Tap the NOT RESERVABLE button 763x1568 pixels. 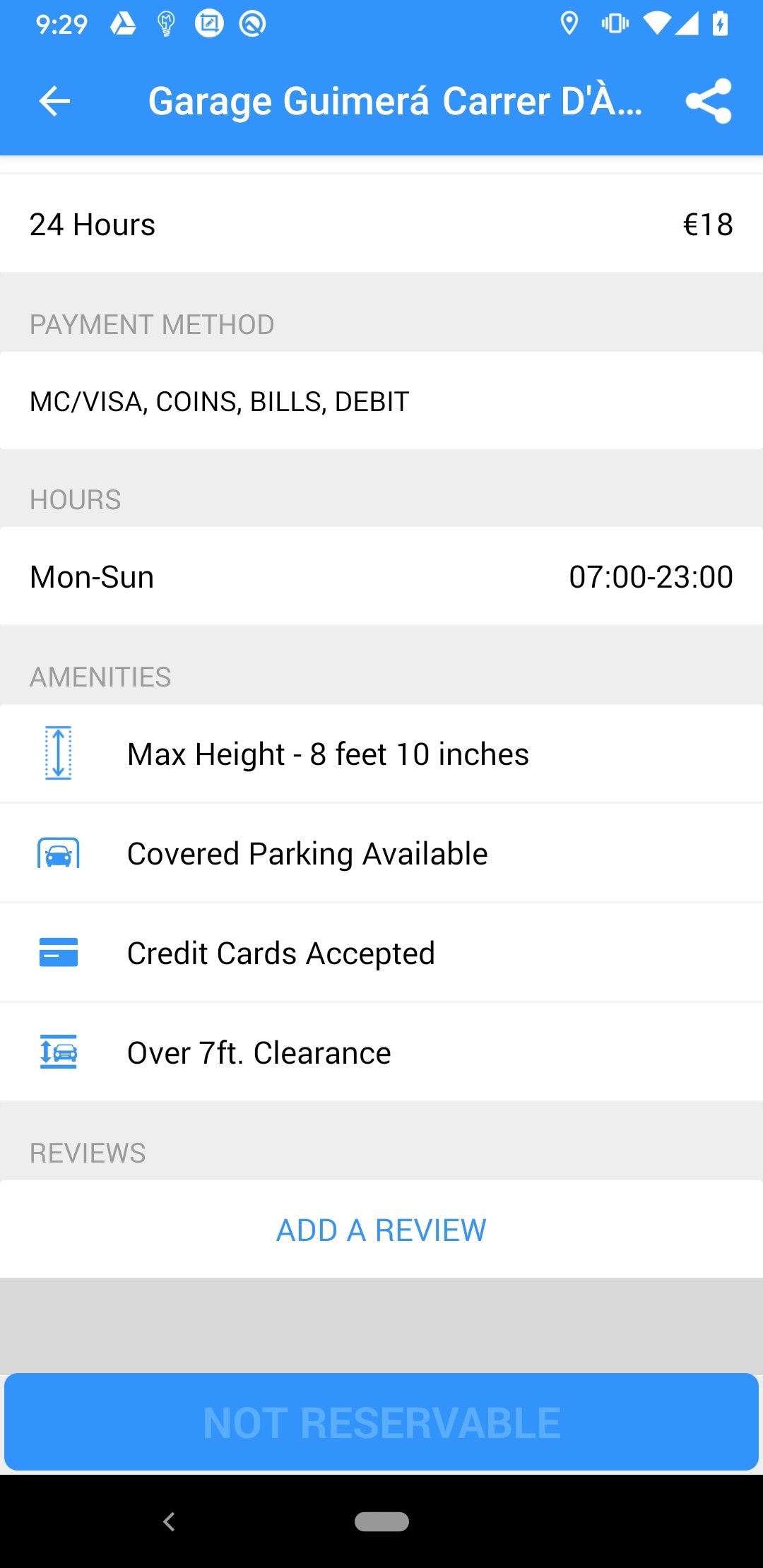(x=381, y=1422)
